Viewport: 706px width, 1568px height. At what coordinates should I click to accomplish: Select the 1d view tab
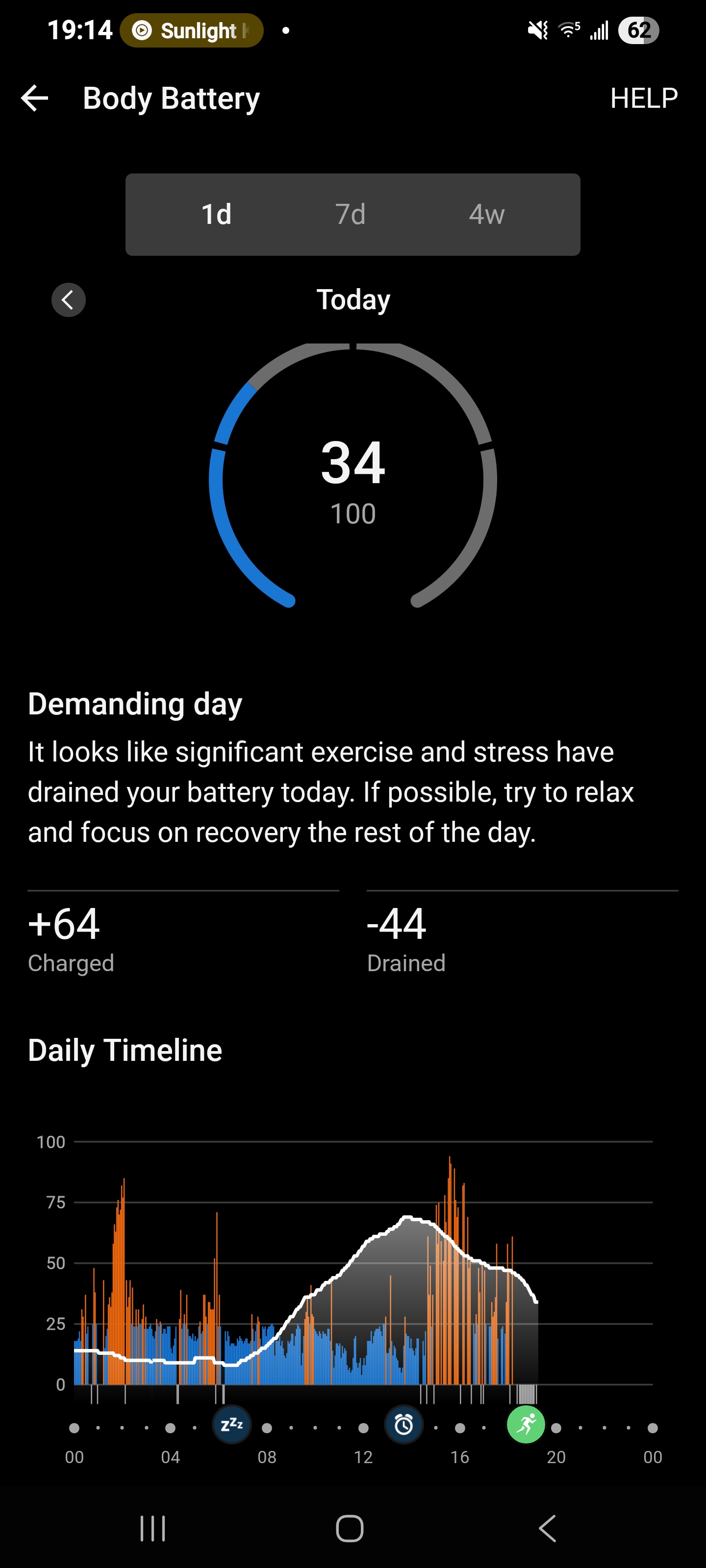(216, 214)
